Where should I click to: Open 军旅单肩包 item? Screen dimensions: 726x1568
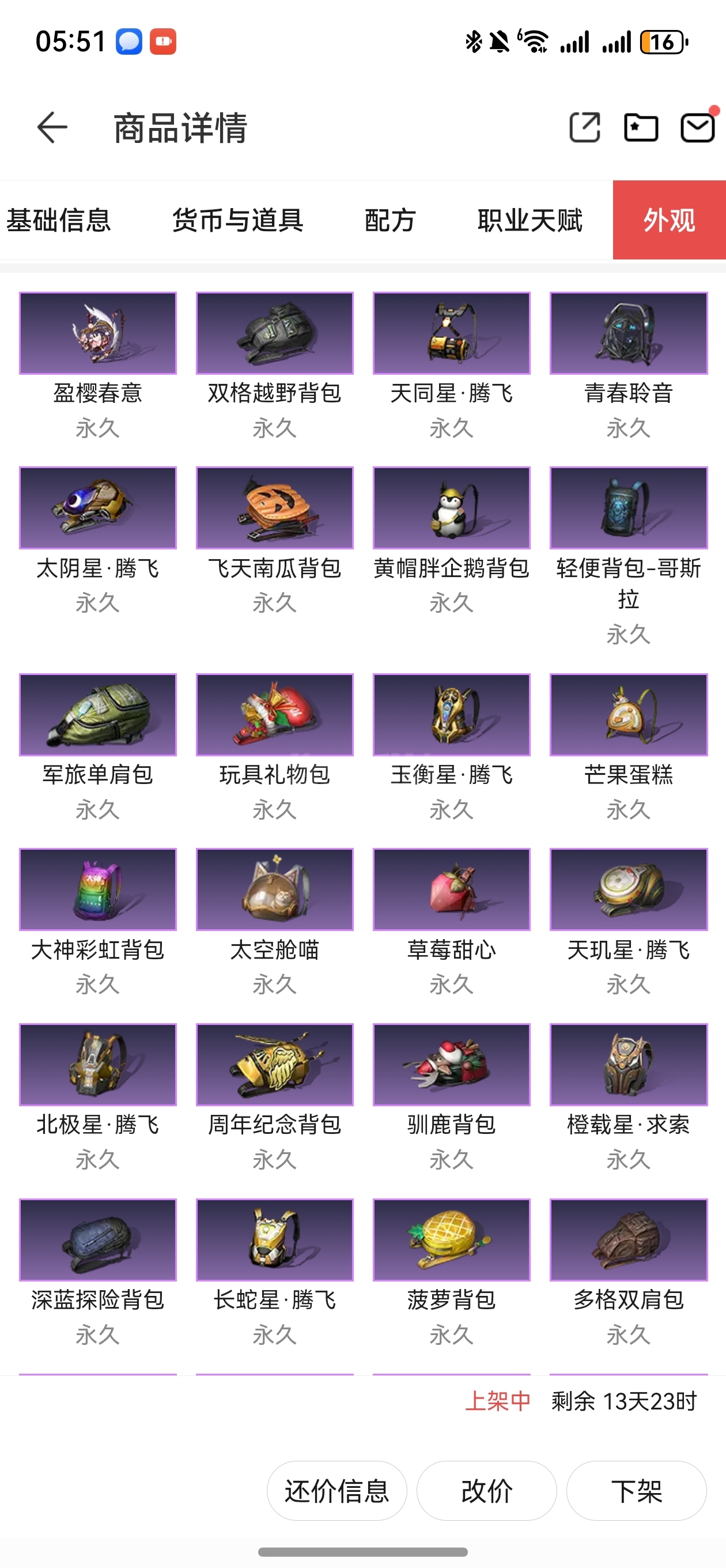(x=98, y=715)
